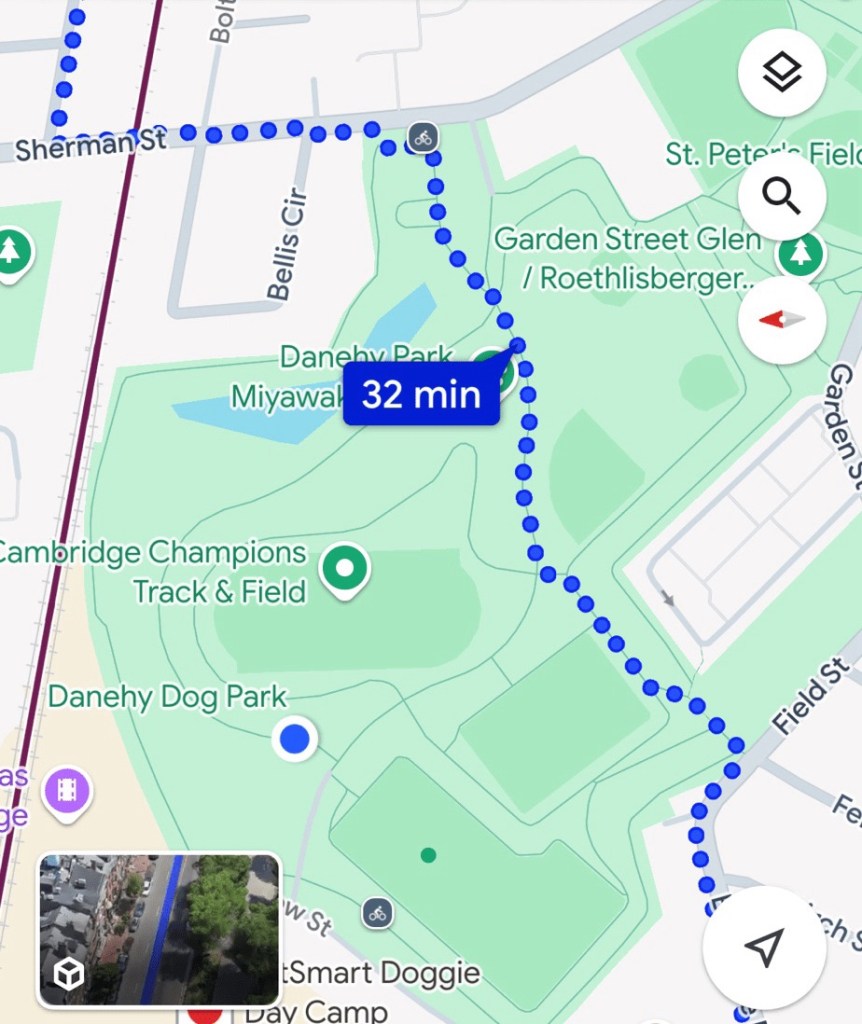Tap the bike marker on Sherman St

[423, 138]
